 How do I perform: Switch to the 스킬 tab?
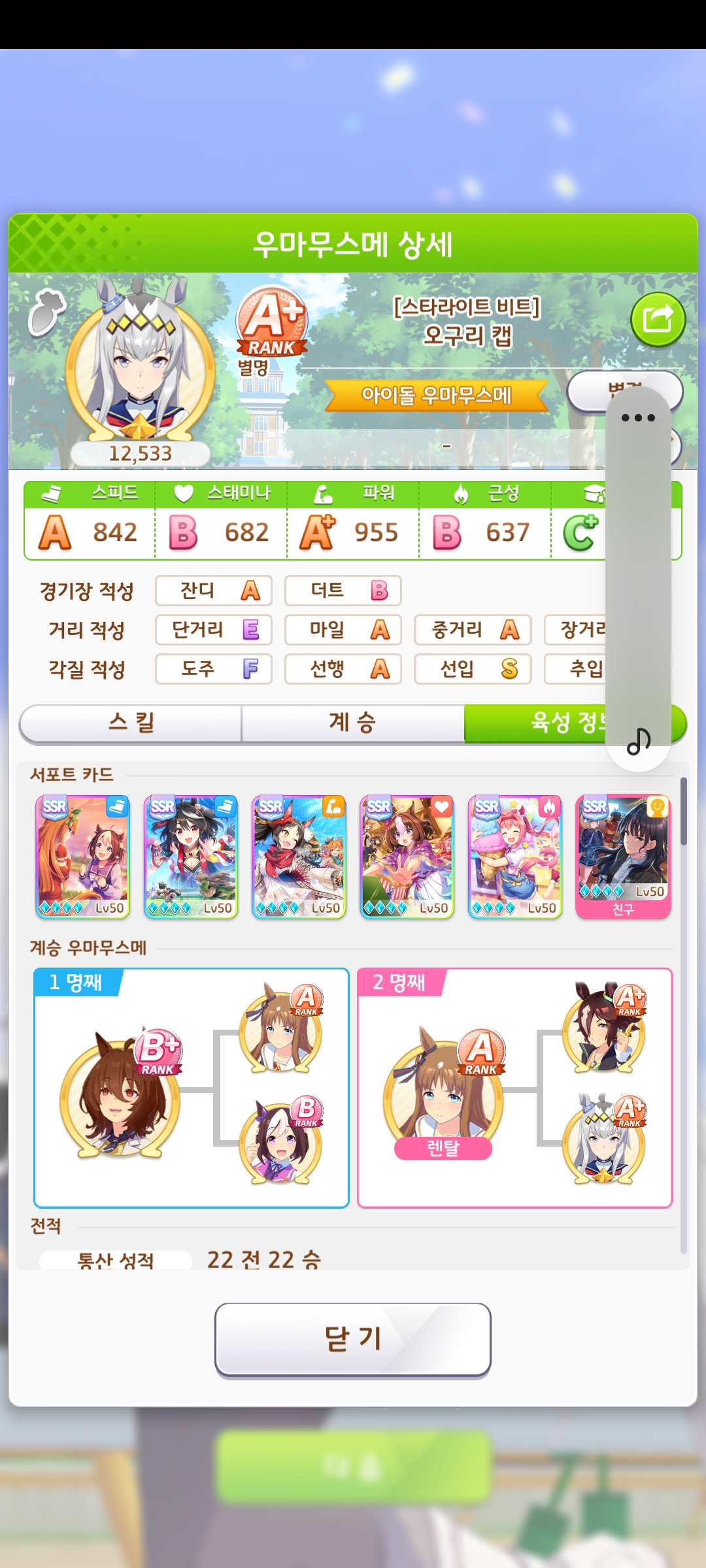point(131,723)
